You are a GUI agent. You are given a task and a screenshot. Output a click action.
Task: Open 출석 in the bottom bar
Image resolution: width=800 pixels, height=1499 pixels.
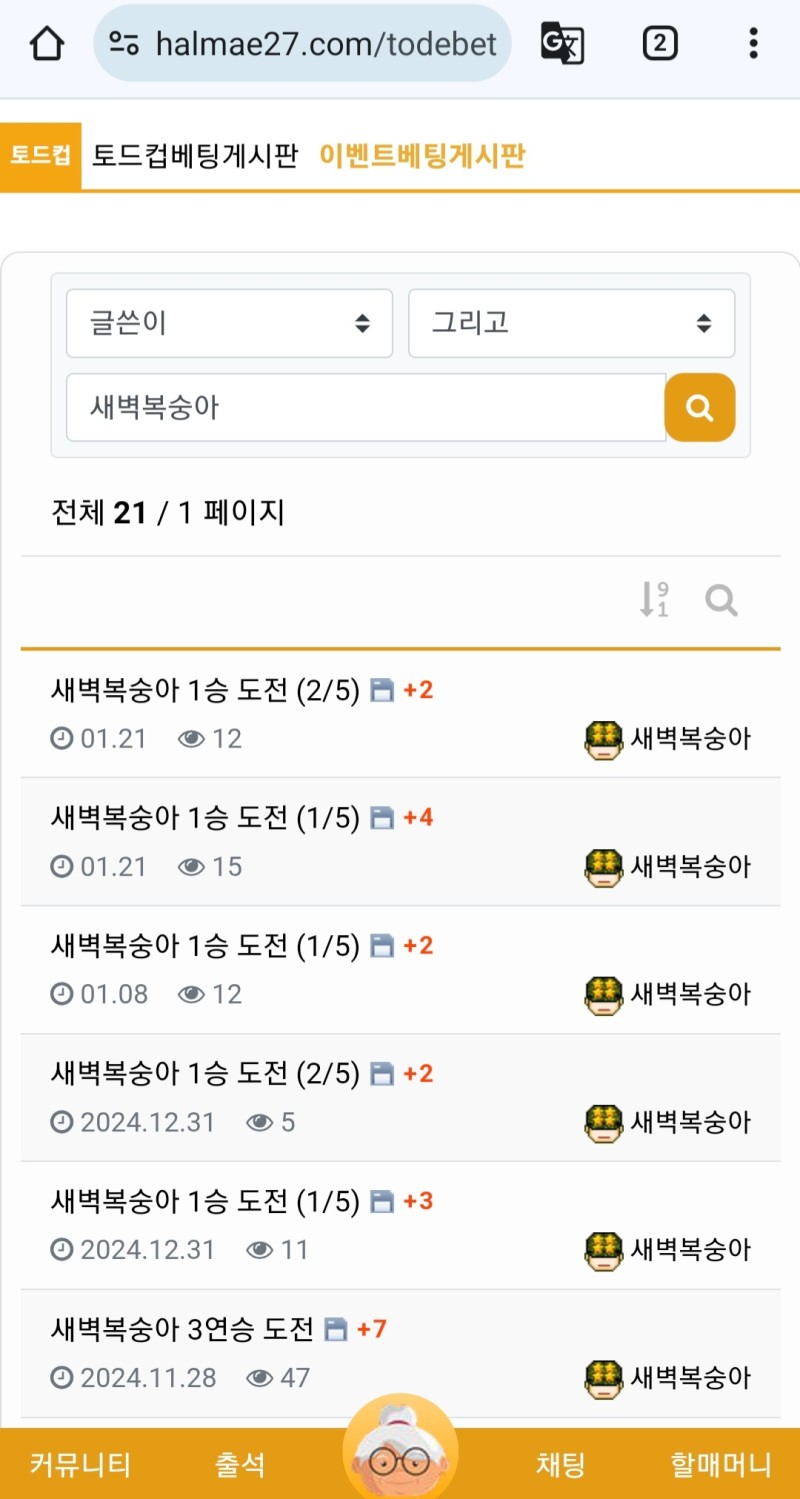click(x=241, y=1465)
